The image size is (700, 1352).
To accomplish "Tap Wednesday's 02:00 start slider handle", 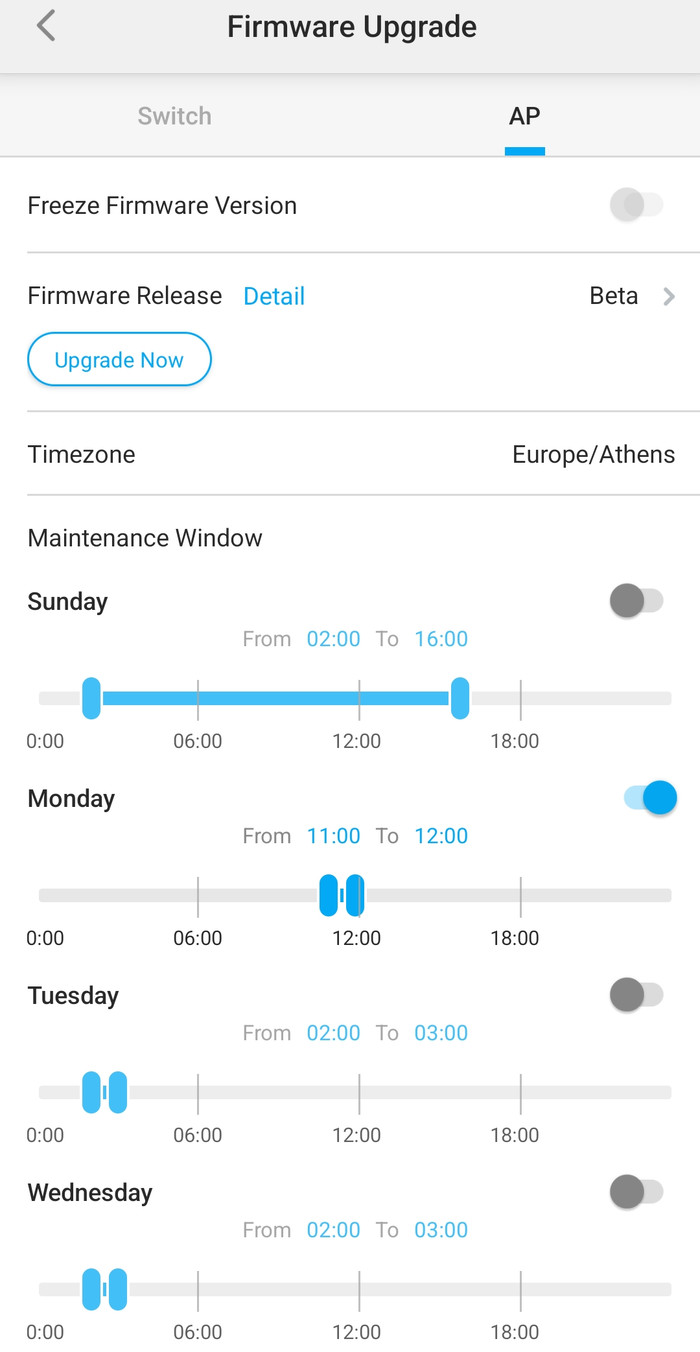I will click(x=91, y=1289).
